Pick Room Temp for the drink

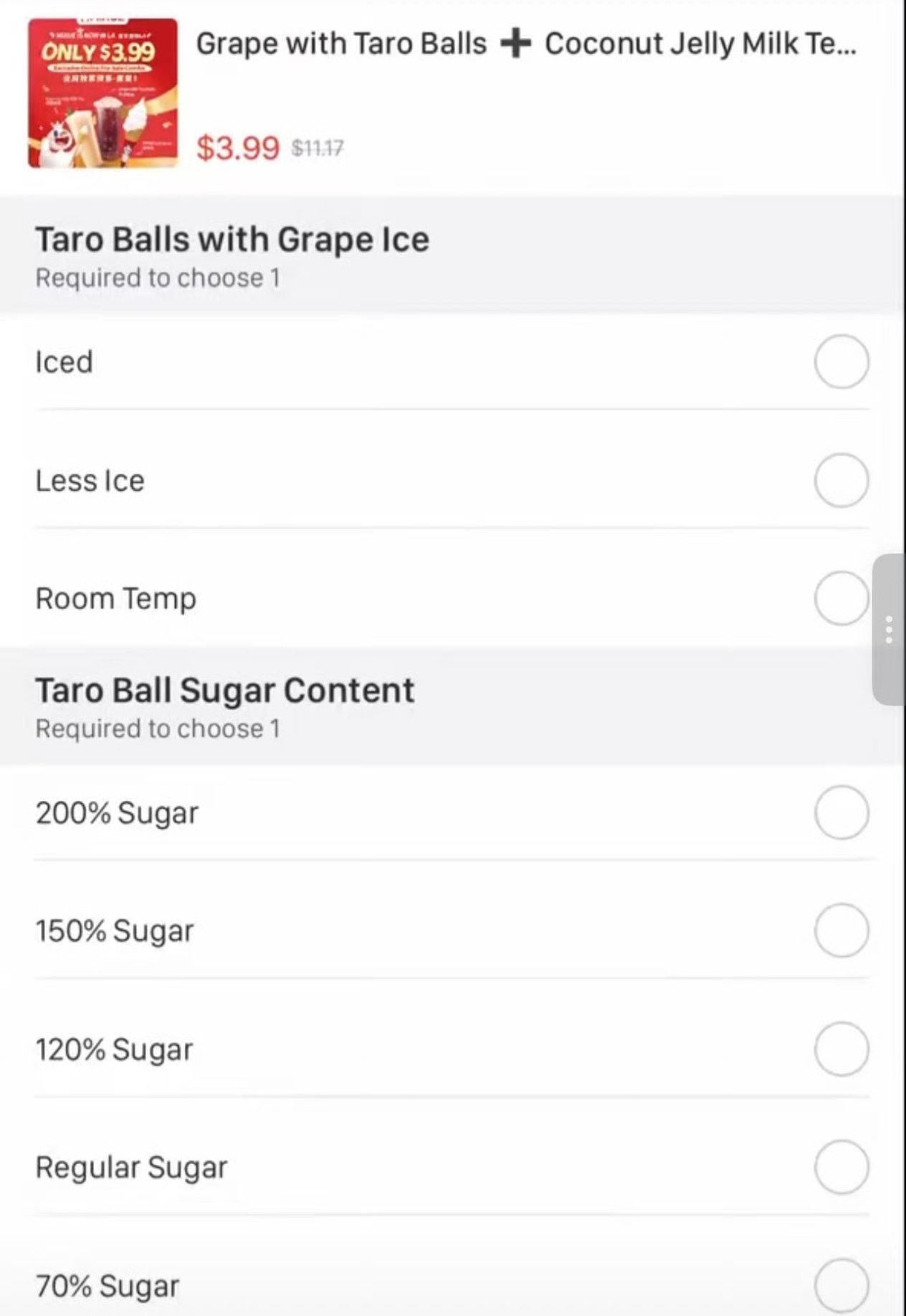[x=841, y=598]
